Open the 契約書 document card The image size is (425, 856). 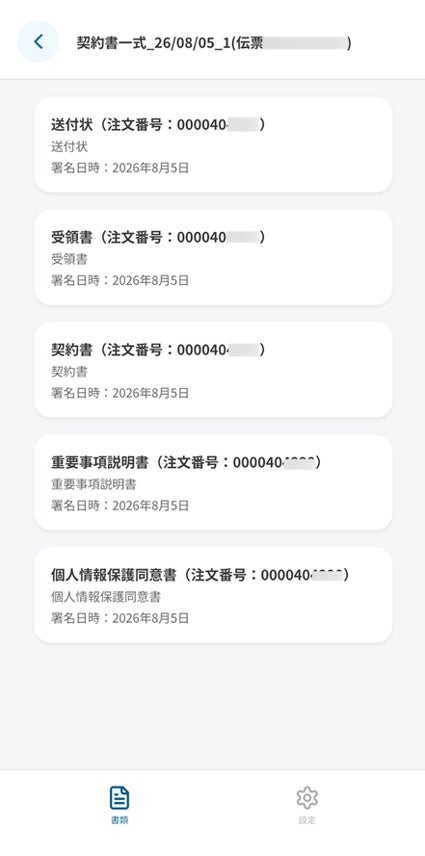[x=213, y=370]
